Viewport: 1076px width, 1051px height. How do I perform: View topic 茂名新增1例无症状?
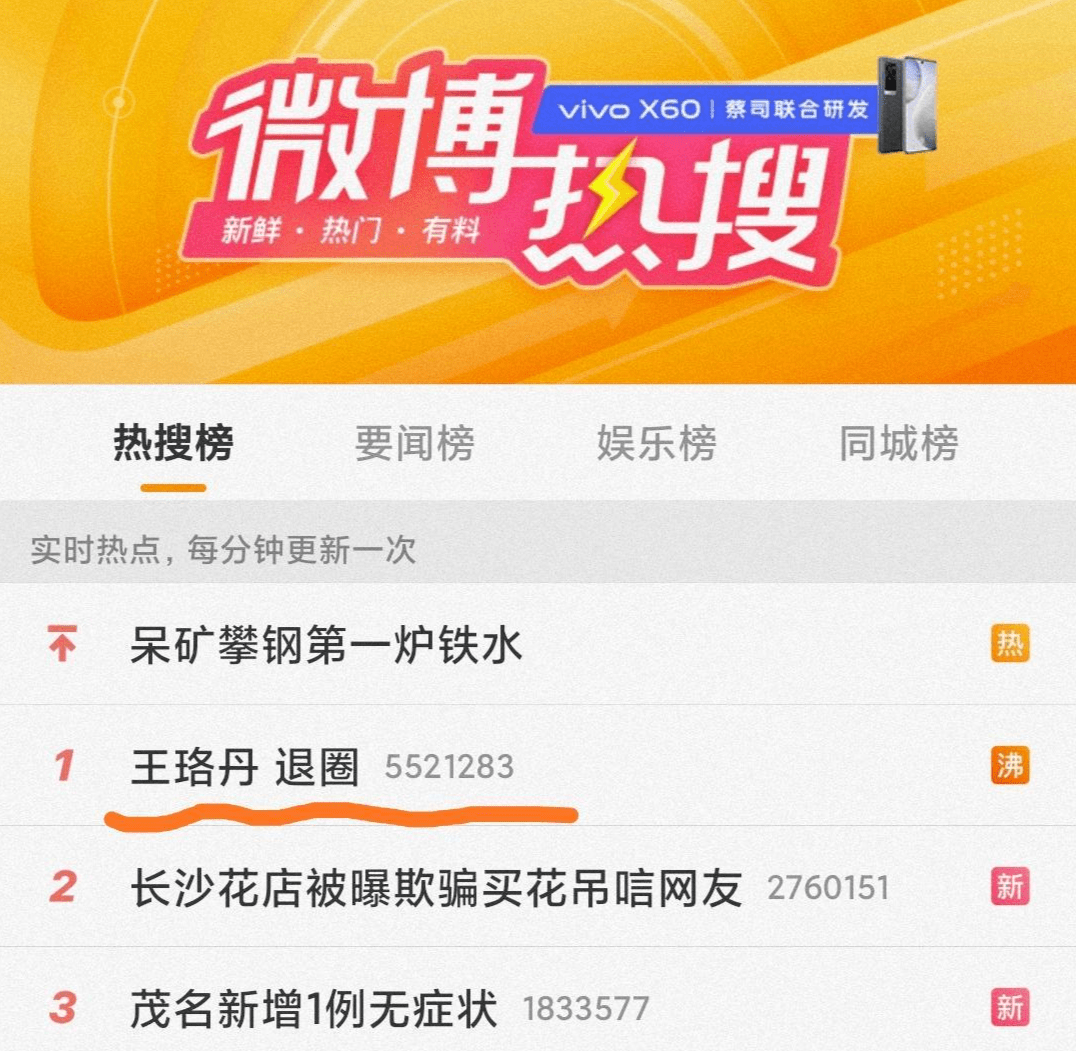[x=313, y=1008]
